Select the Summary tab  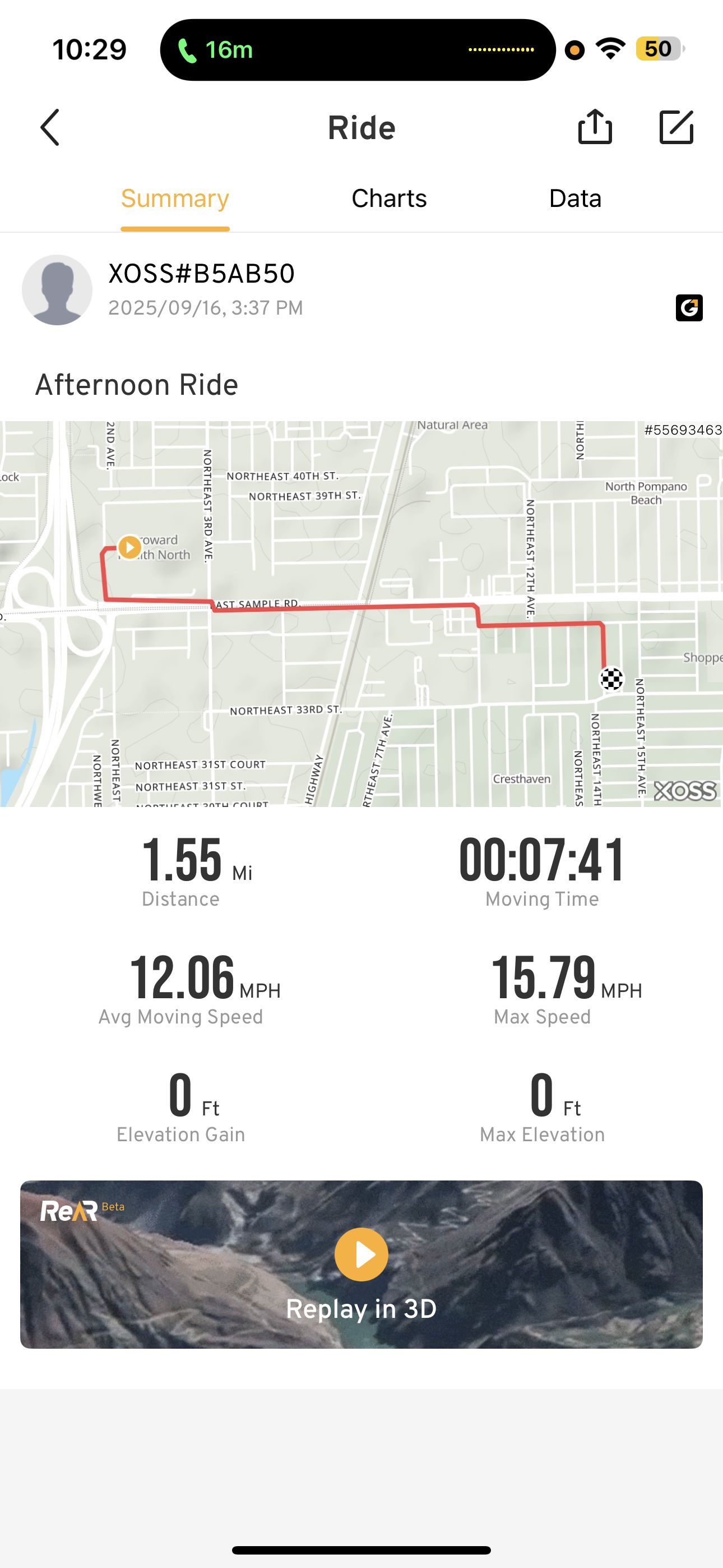point(175,199)
